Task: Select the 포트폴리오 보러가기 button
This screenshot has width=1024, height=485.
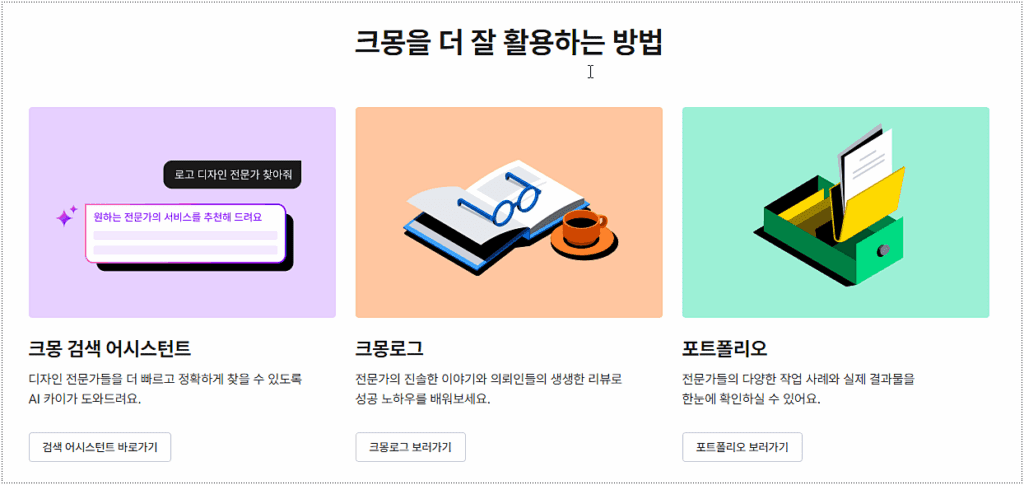Action: coord(742,447)
